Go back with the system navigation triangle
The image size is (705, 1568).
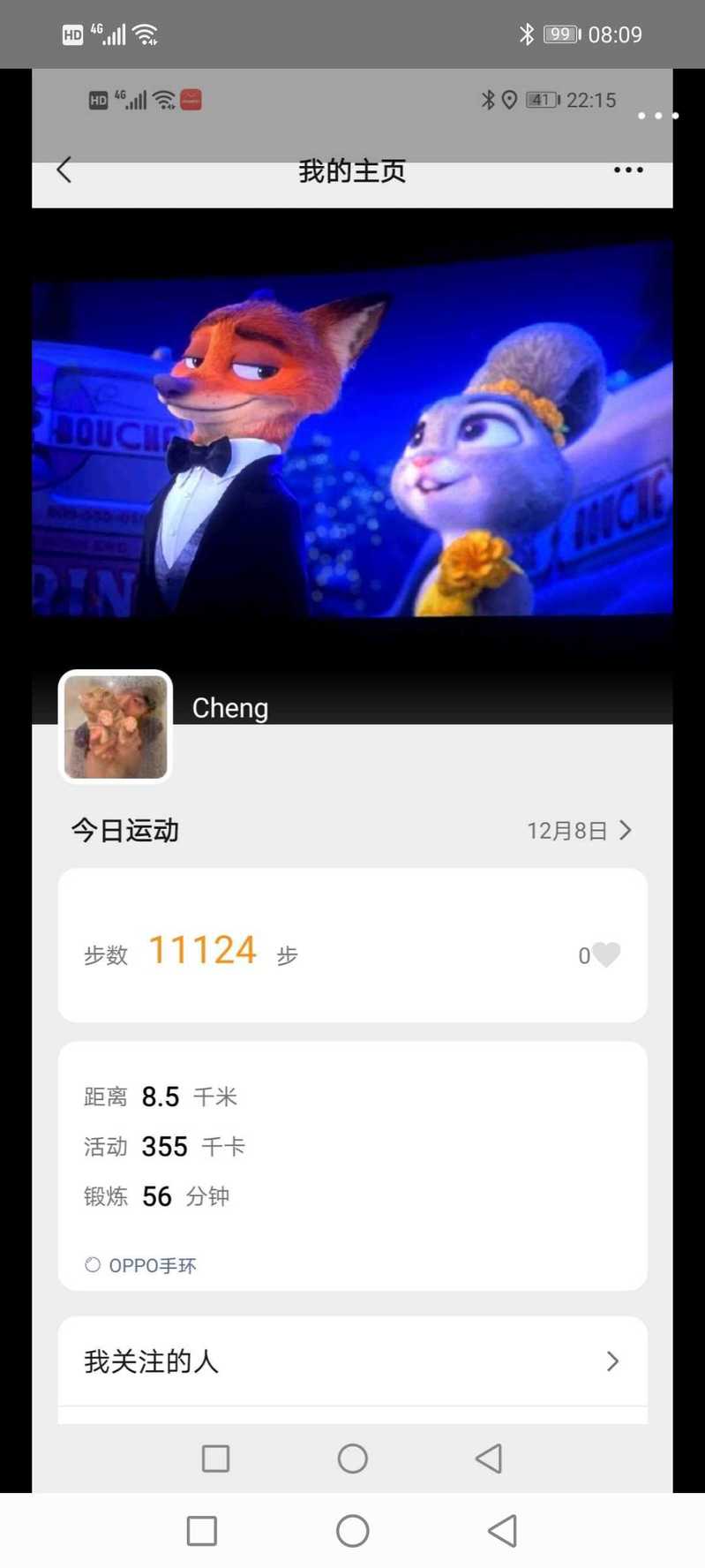click(x=502, y=1531)
